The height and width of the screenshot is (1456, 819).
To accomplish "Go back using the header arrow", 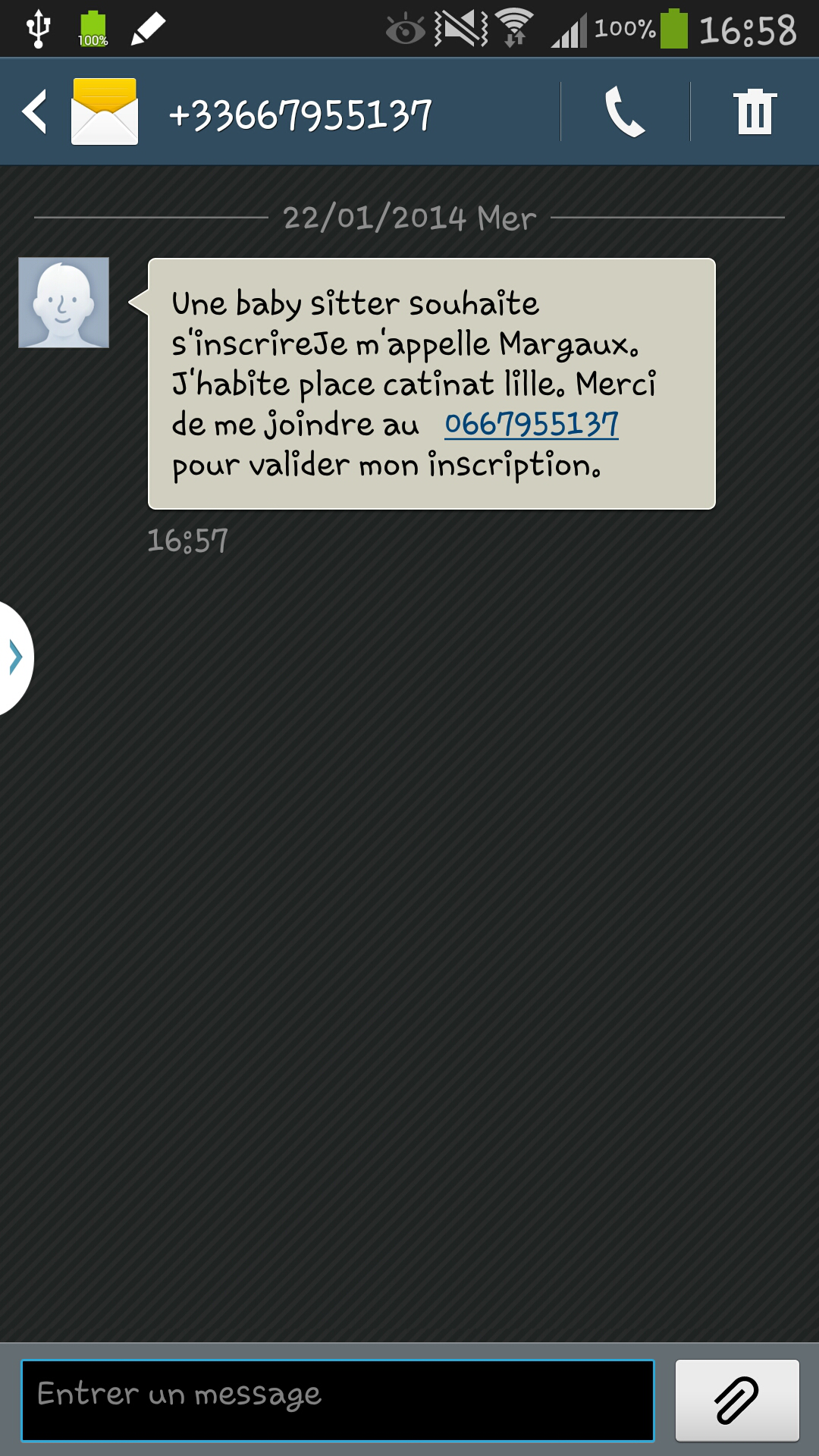I will coord(35,111).
